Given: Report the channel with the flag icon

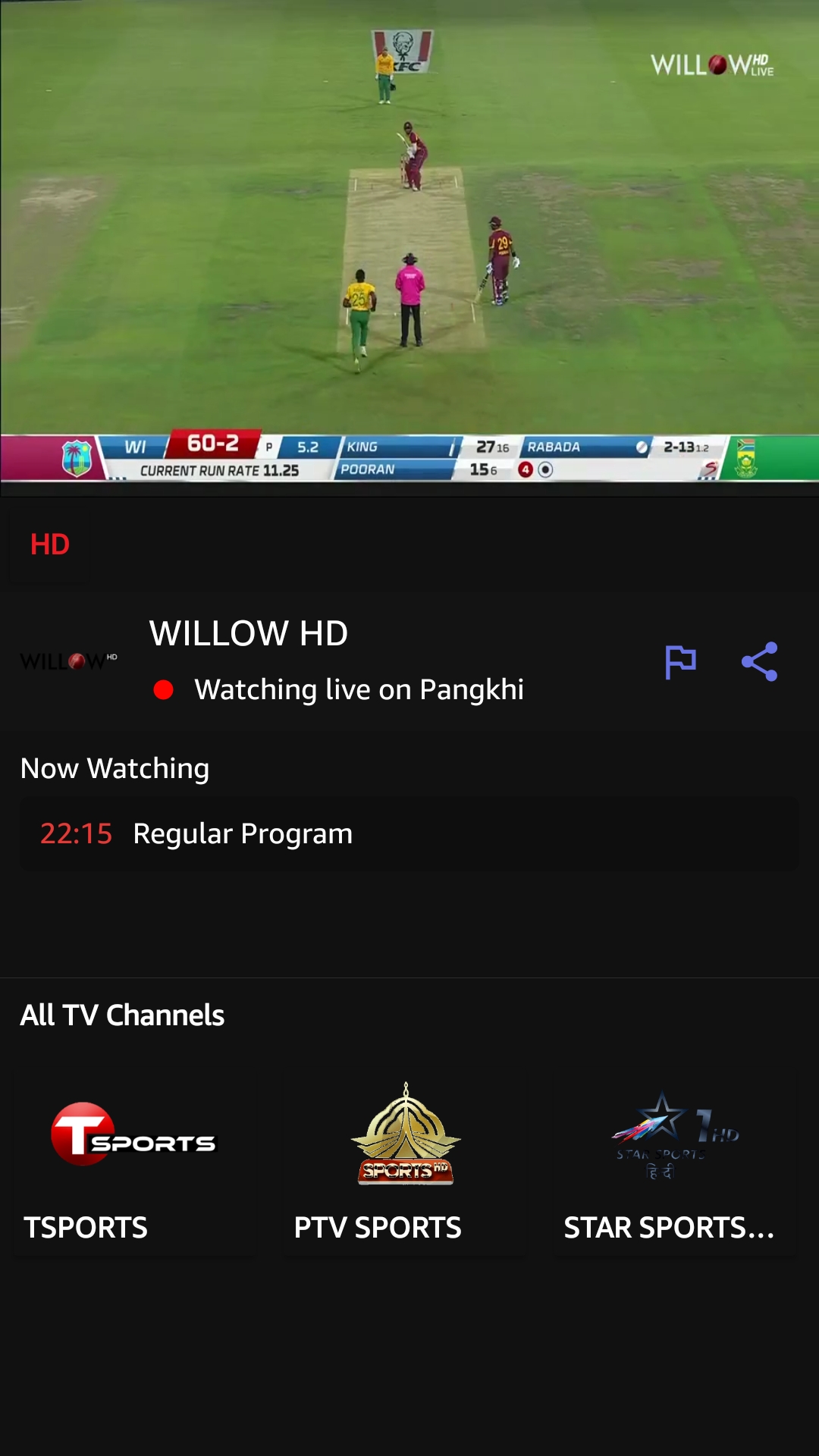Looking at the screenshot, I should click(x=680, y=662).
